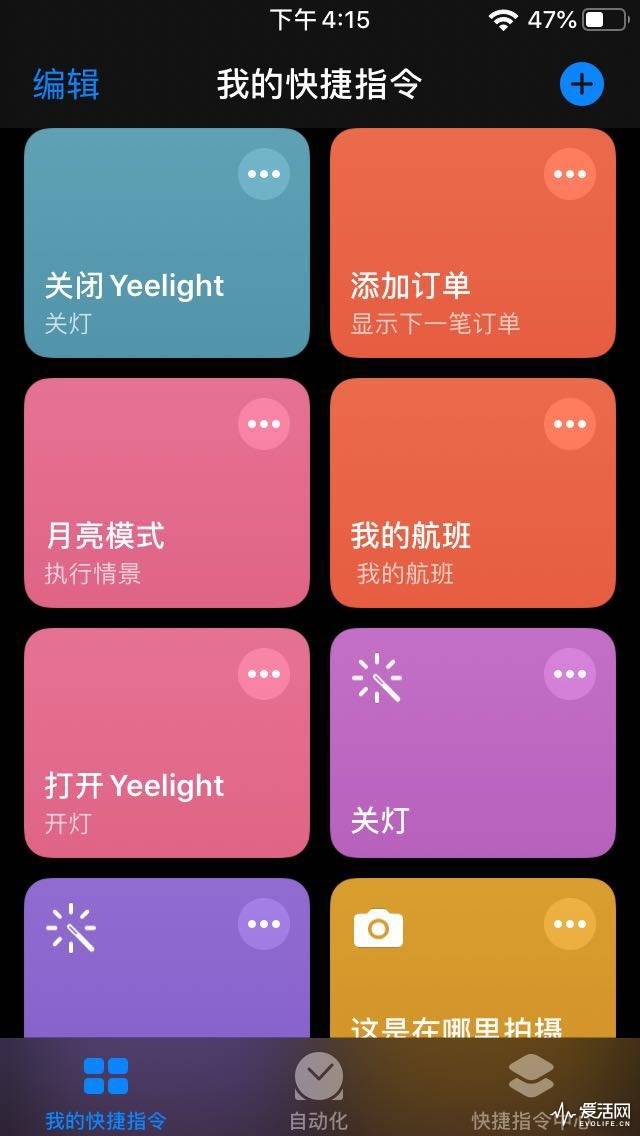
Task: Open options for 月亮模式
Action: [264, 424]
